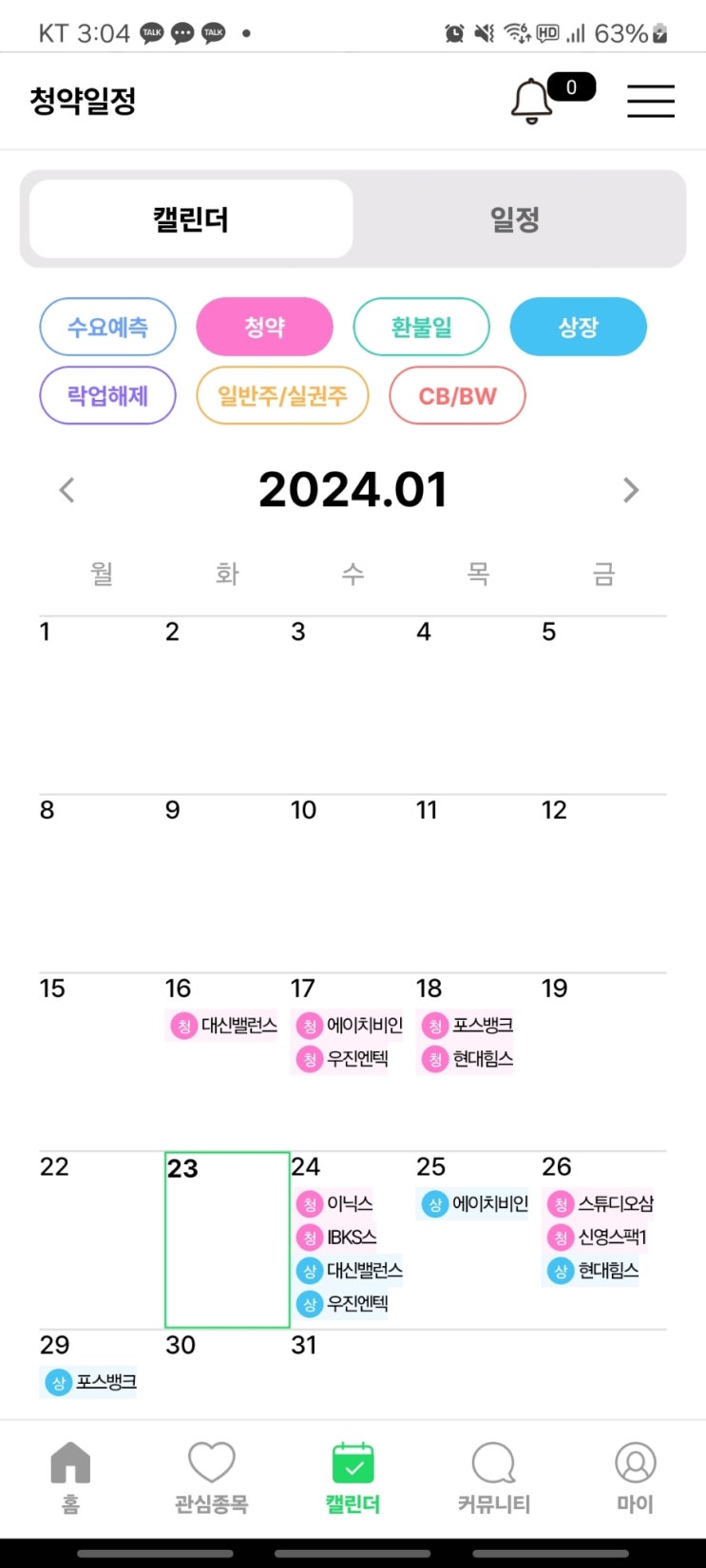Open 스튜디오삼 entry on the 26th
The image size is (706, 1568).
(x=601, y=1204)
